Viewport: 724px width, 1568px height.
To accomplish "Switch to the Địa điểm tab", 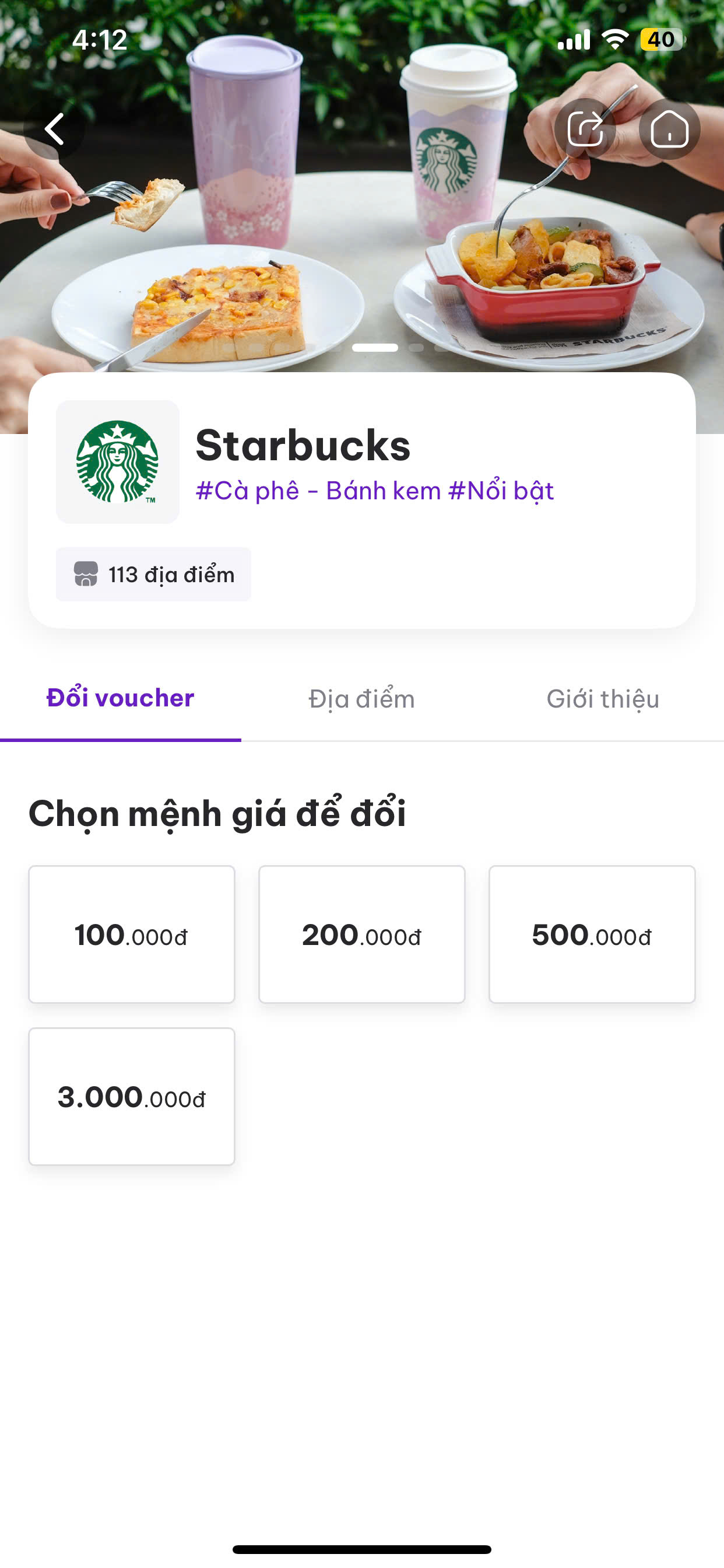I will (361, 699).
